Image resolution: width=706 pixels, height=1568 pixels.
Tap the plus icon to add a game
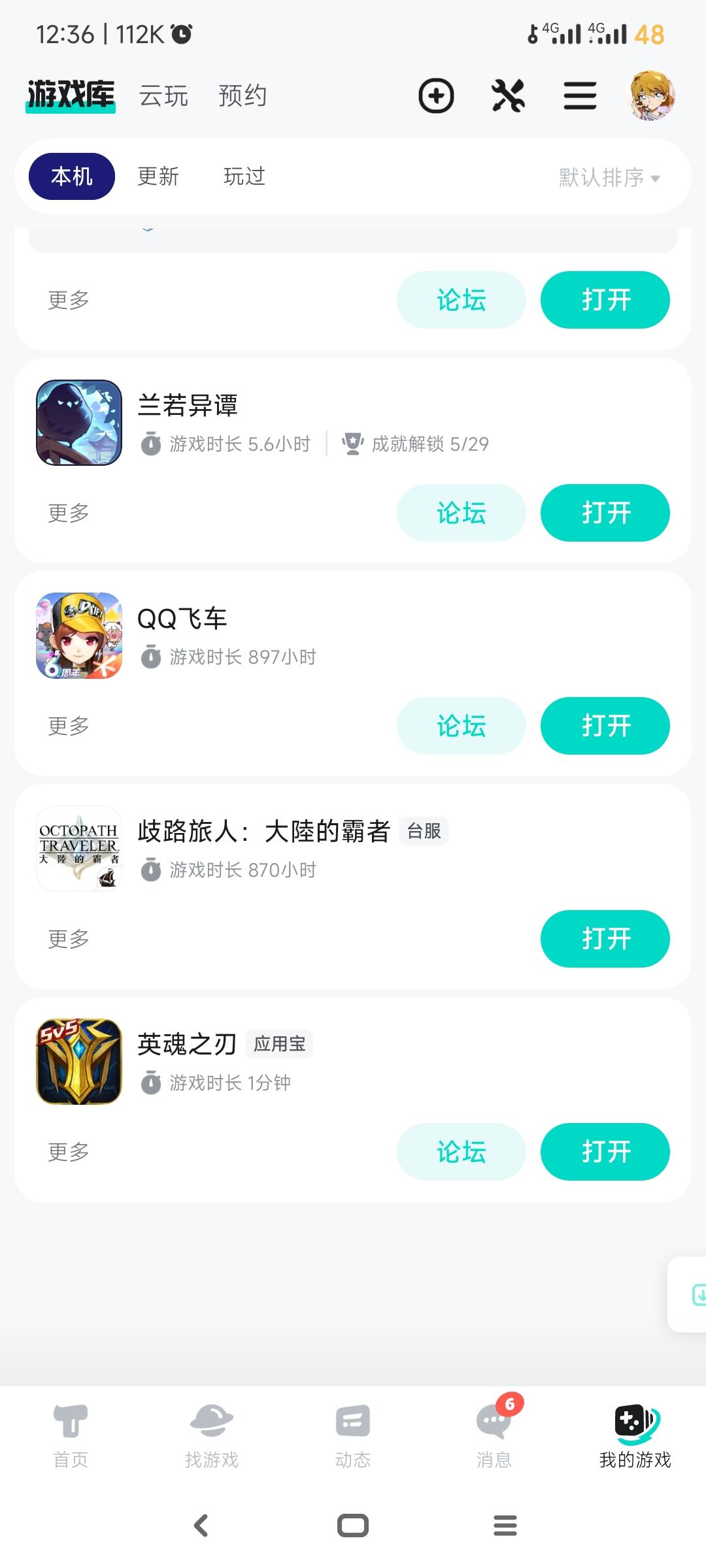click(436, 95)
